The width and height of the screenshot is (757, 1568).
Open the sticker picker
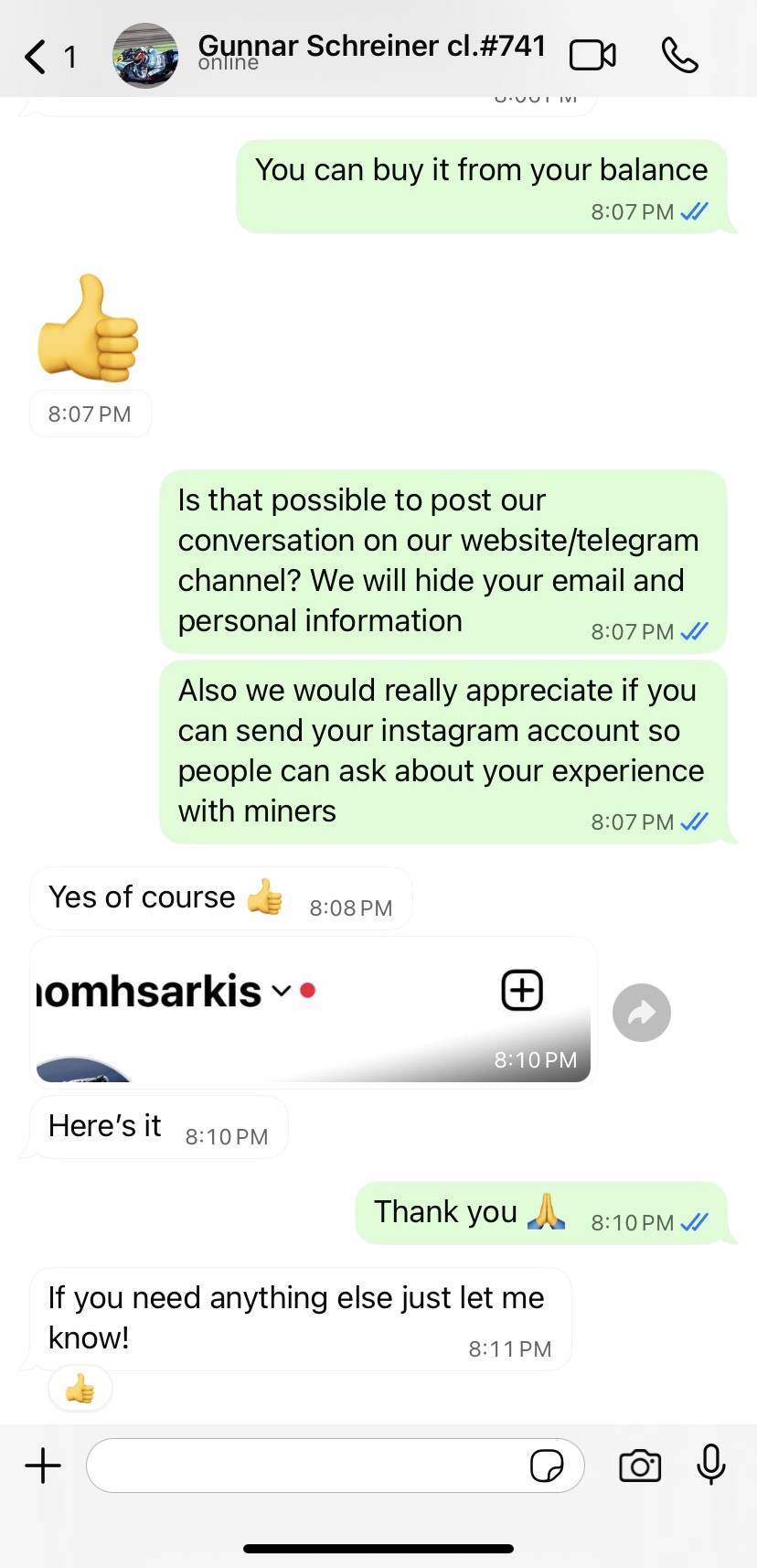coord(547,1466)
